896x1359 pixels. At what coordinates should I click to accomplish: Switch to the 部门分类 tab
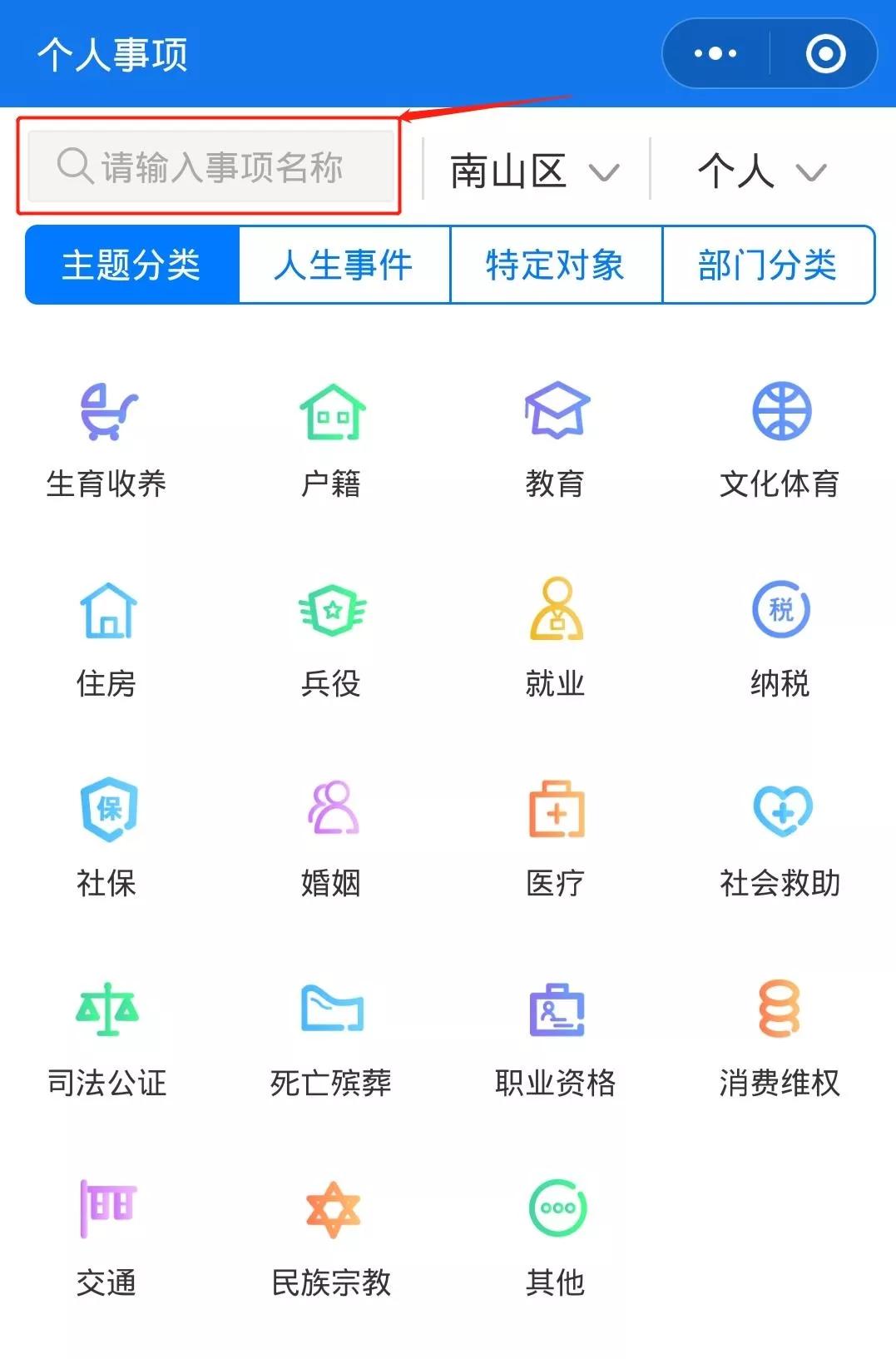767,265
